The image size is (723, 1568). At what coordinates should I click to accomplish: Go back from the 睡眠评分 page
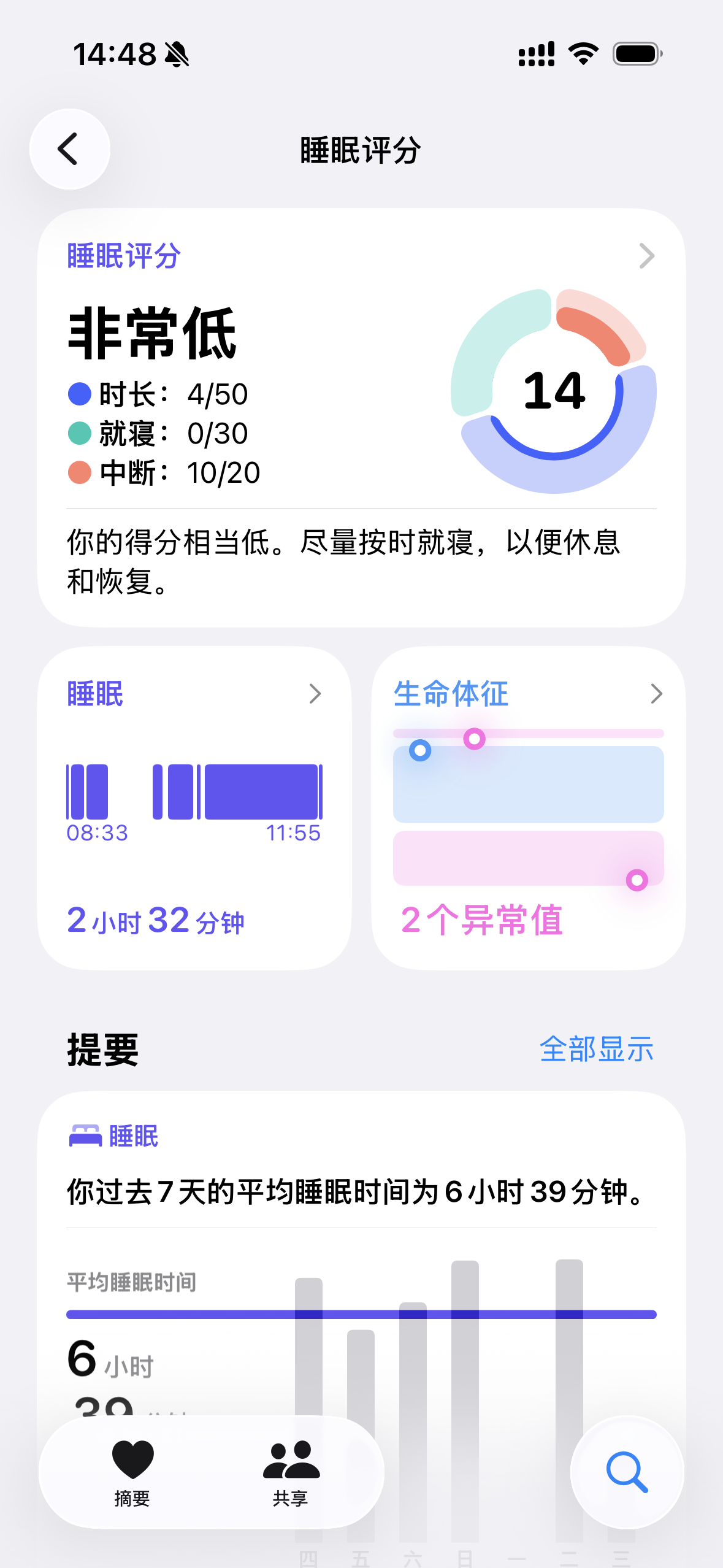pyautogui.click(x=70, y=149)
